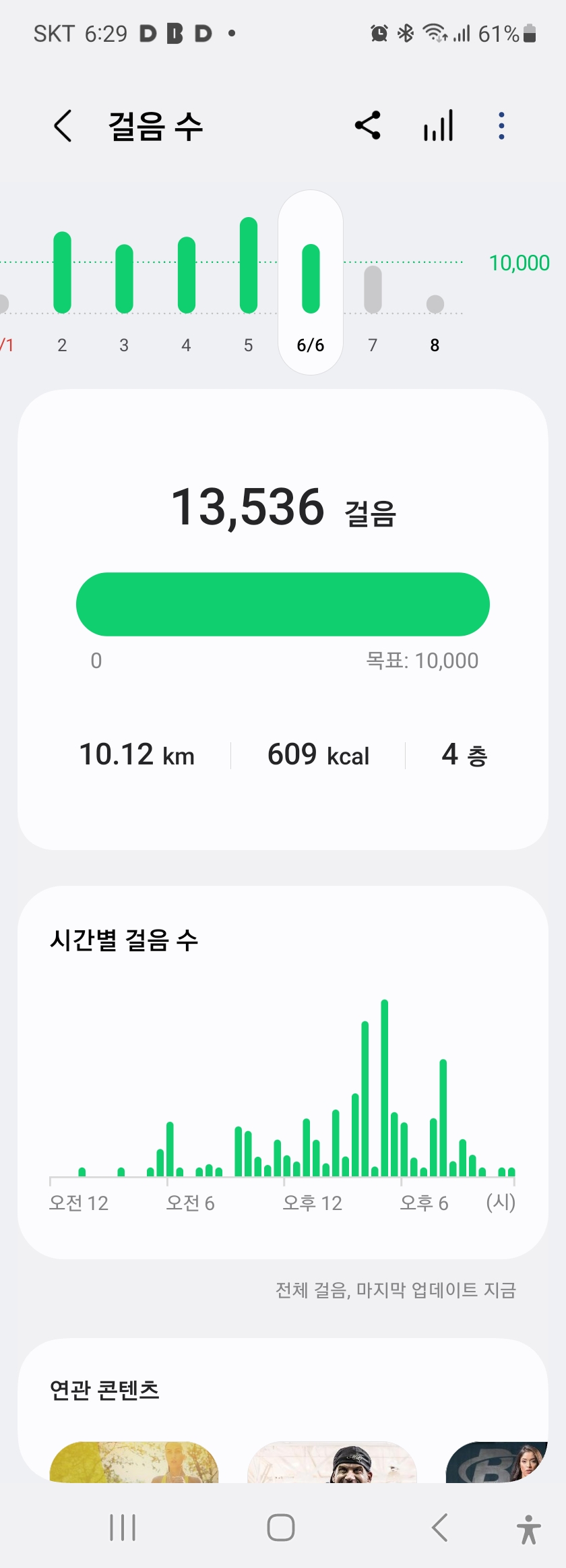
Task: Go back from the 걸음 수 screen
Action: (63, 126)
